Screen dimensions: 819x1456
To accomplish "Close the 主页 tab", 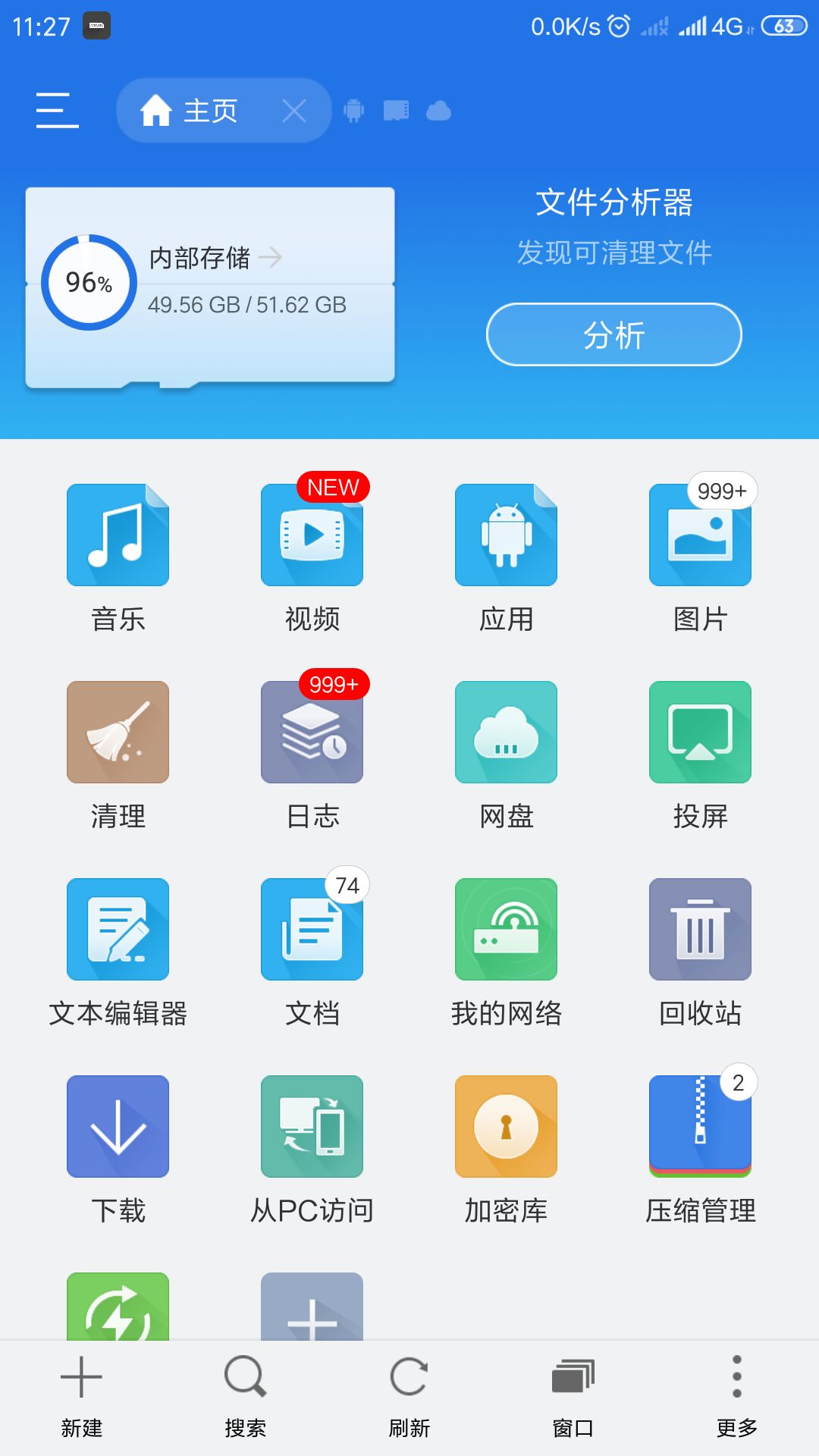I will click(x=293, y=111).
